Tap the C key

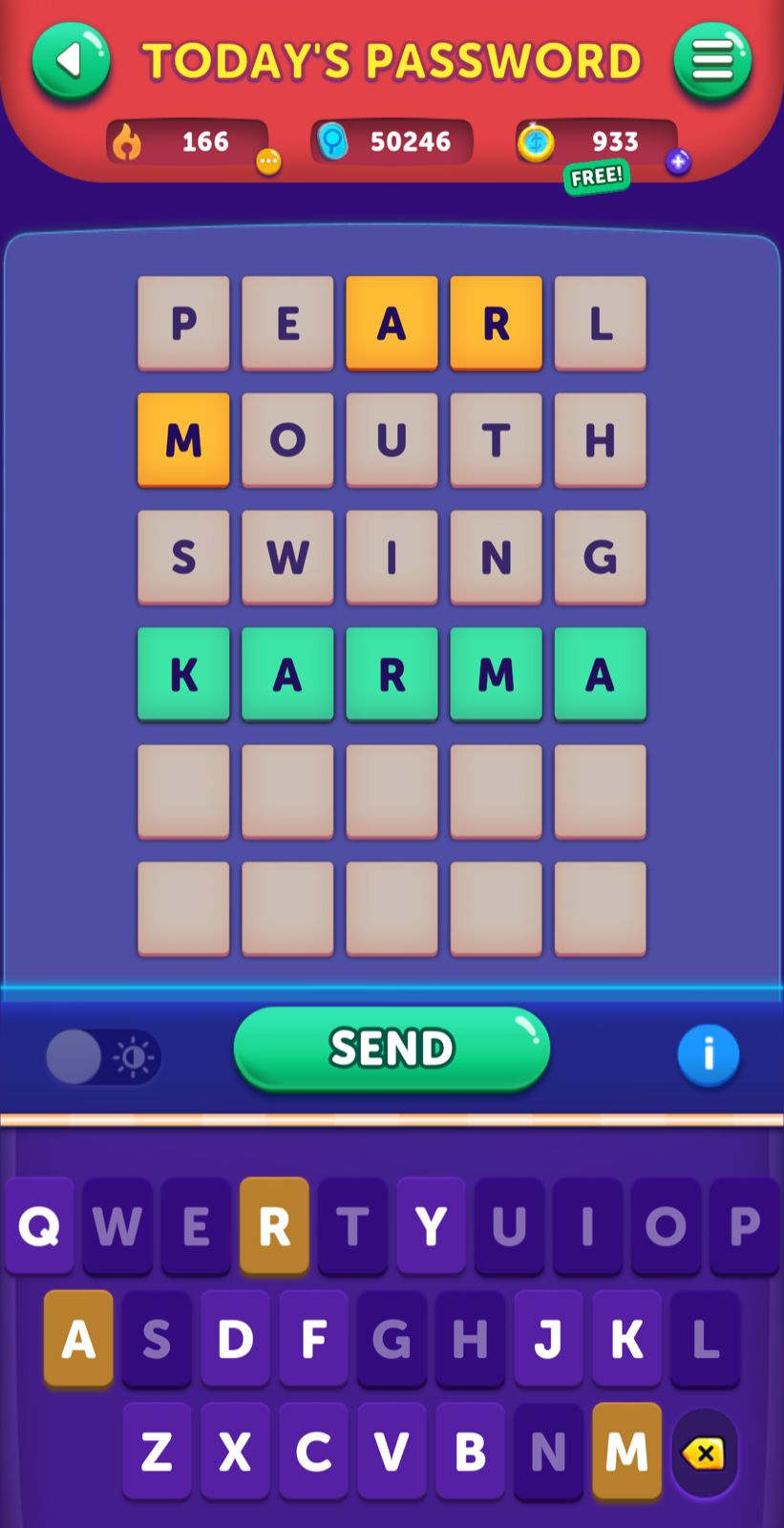click(313, 1452)
